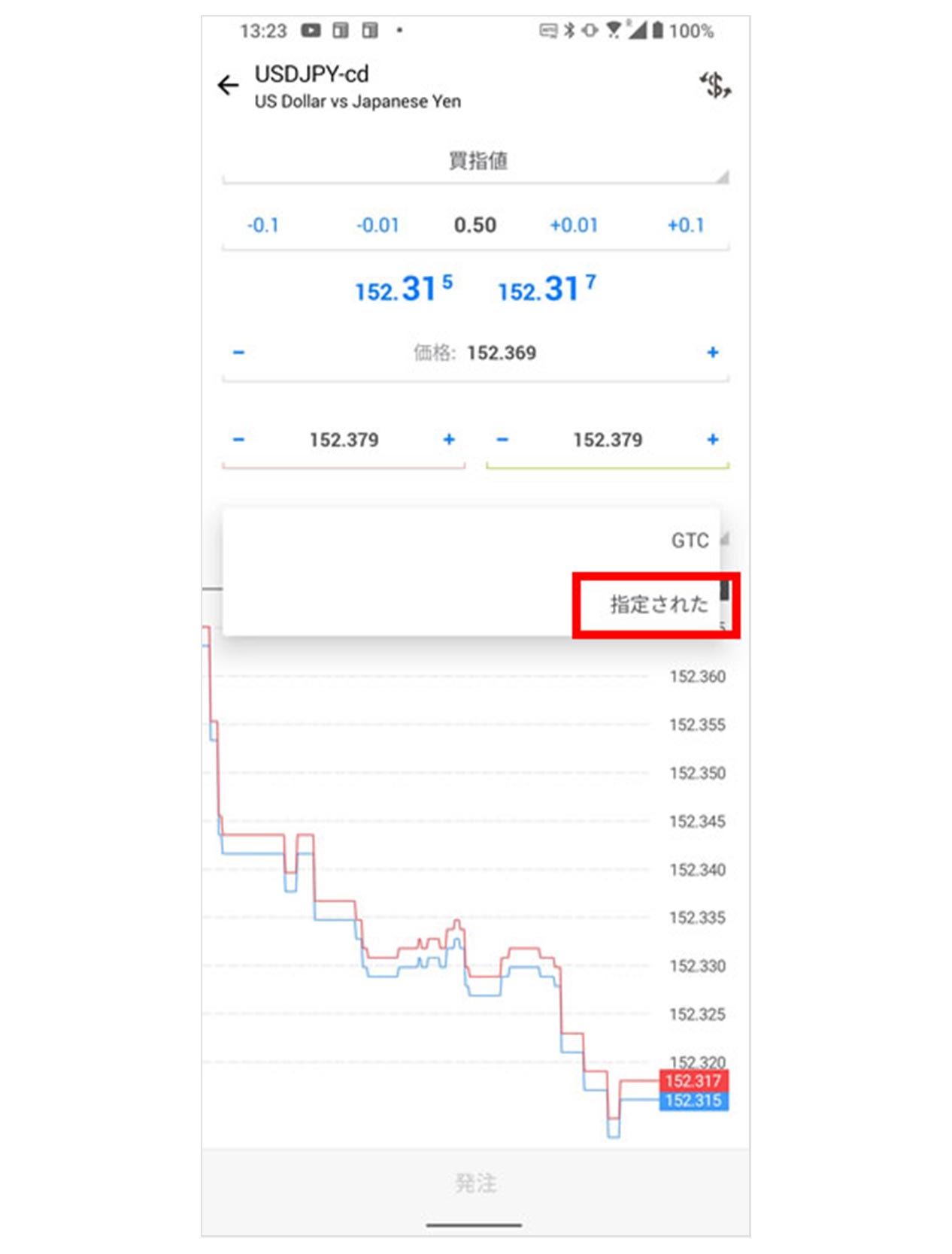Open the currency exchange icon
This screenshot has height=1254, width=952.
[715, 85]
